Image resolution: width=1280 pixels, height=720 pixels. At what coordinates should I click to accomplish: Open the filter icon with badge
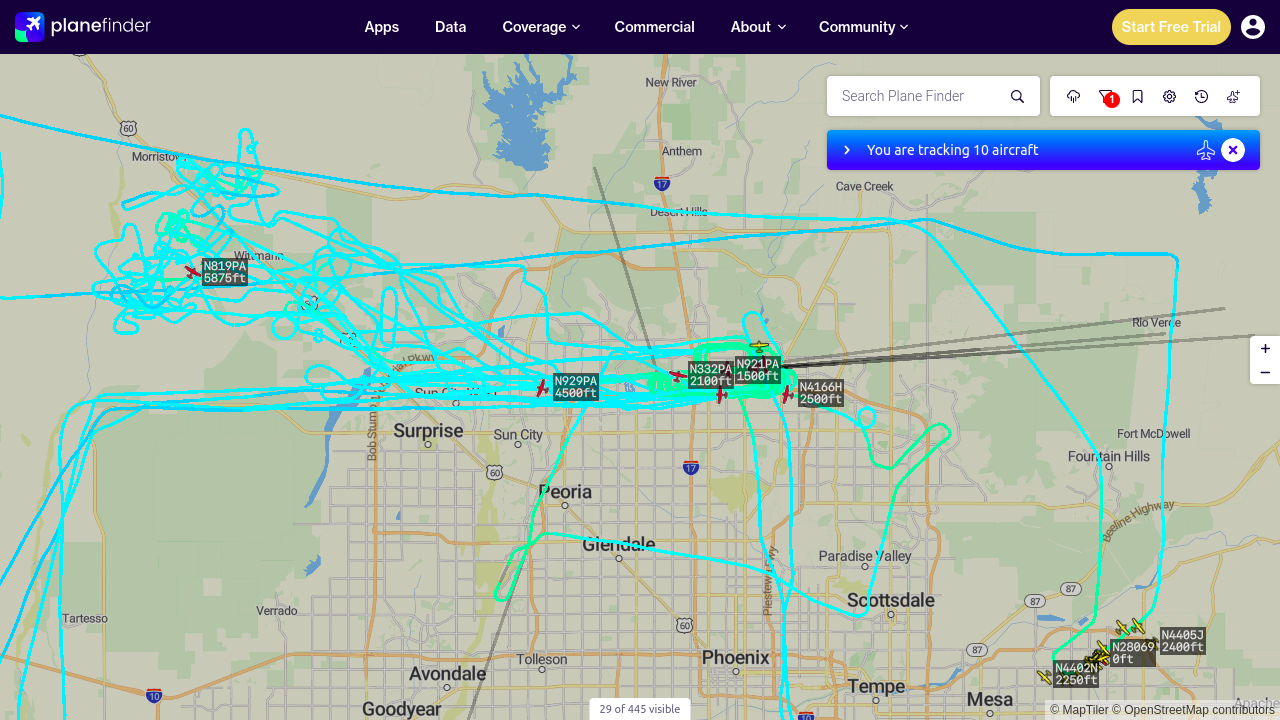pos(1106,96)
